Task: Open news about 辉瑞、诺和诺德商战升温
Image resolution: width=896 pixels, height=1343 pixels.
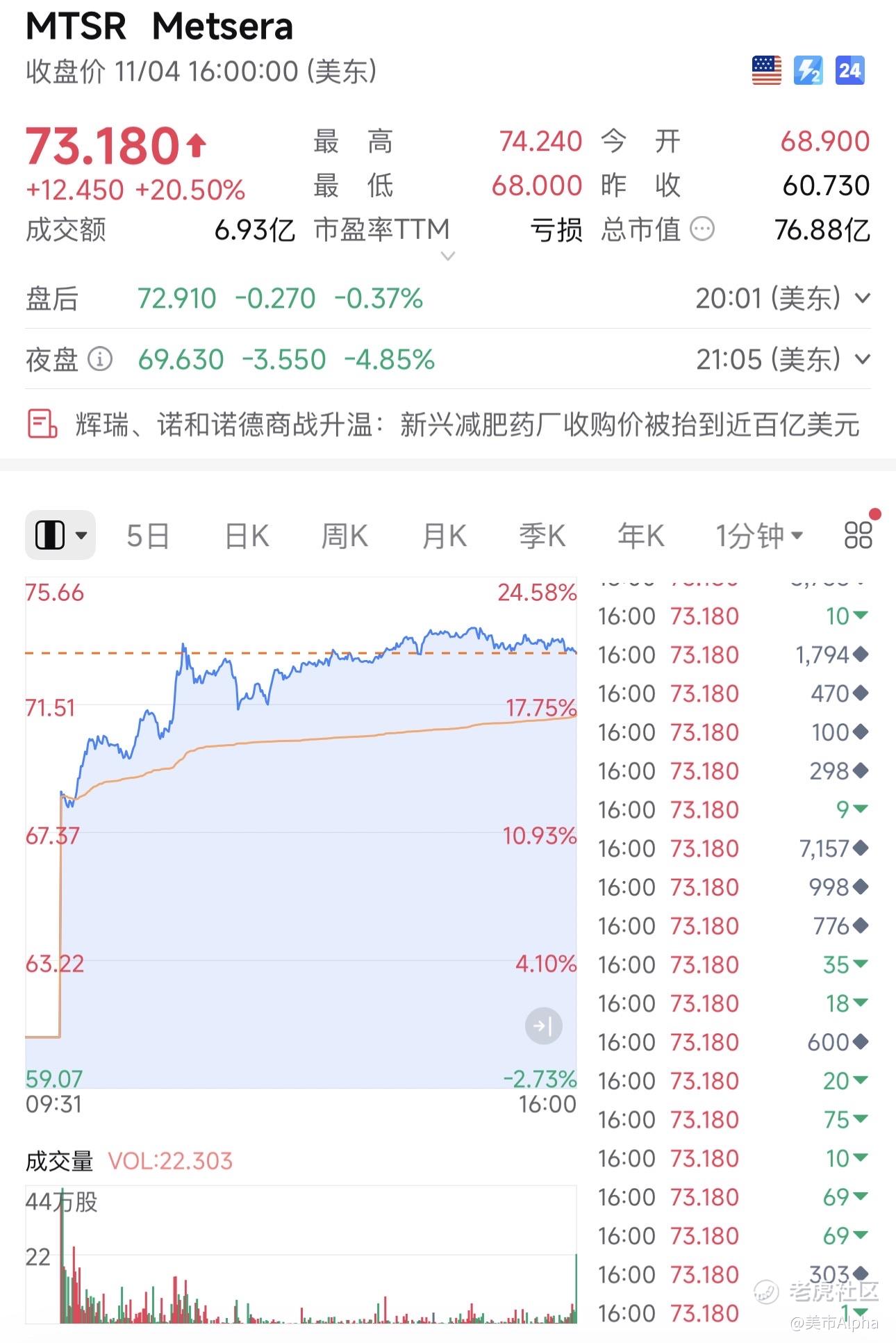Action: [467, 425]
